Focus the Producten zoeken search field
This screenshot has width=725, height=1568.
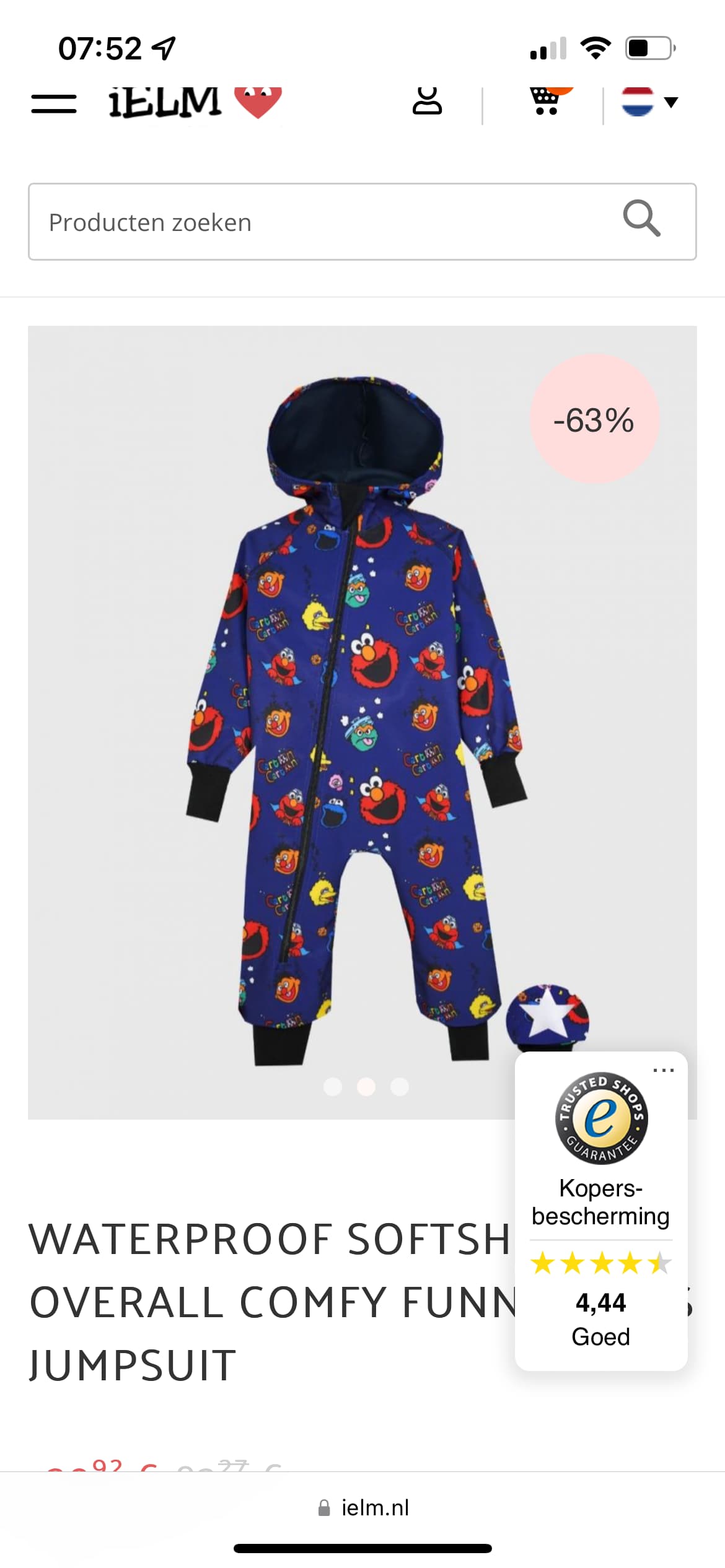click(362, 222)
